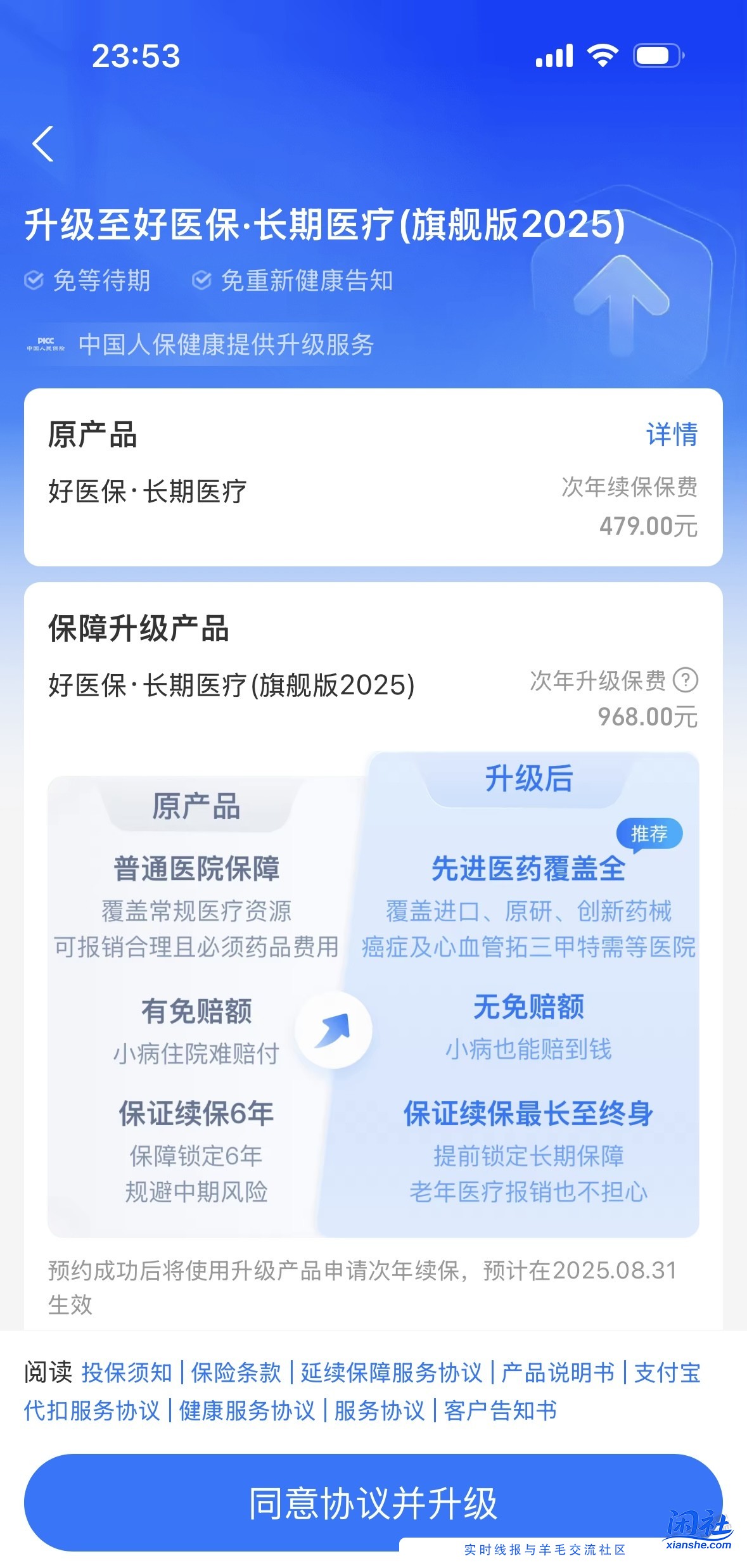Tap the back arrow at top left
747x1568 pixels.
point(43,144)
